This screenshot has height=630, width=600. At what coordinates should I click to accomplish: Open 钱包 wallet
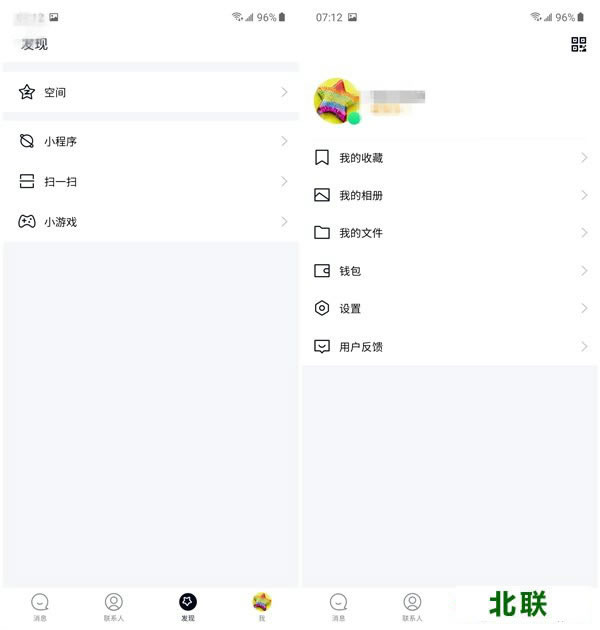coord(450,271)
